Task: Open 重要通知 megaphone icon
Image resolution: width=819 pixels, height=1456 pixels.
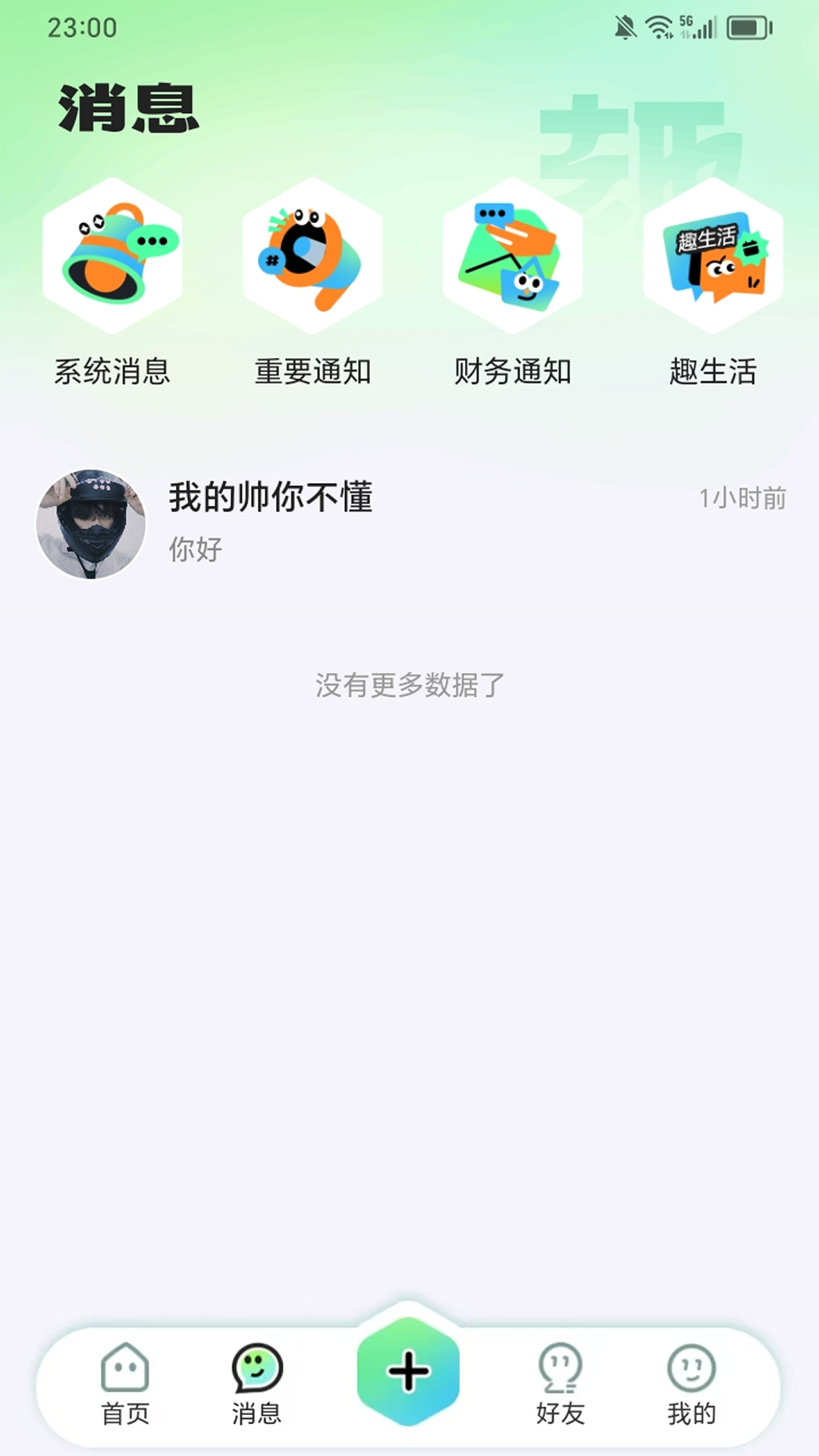Action: [312, 258]
